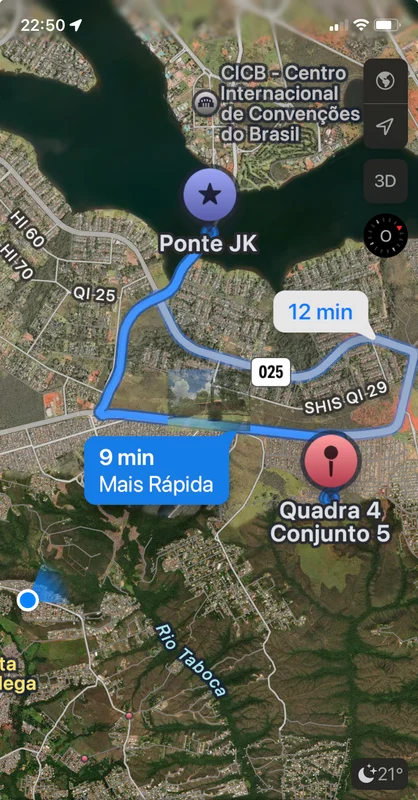This screenshot has height=800, width=418.
Task: Center map on current location arrow
Action: [x=385, y=126]
